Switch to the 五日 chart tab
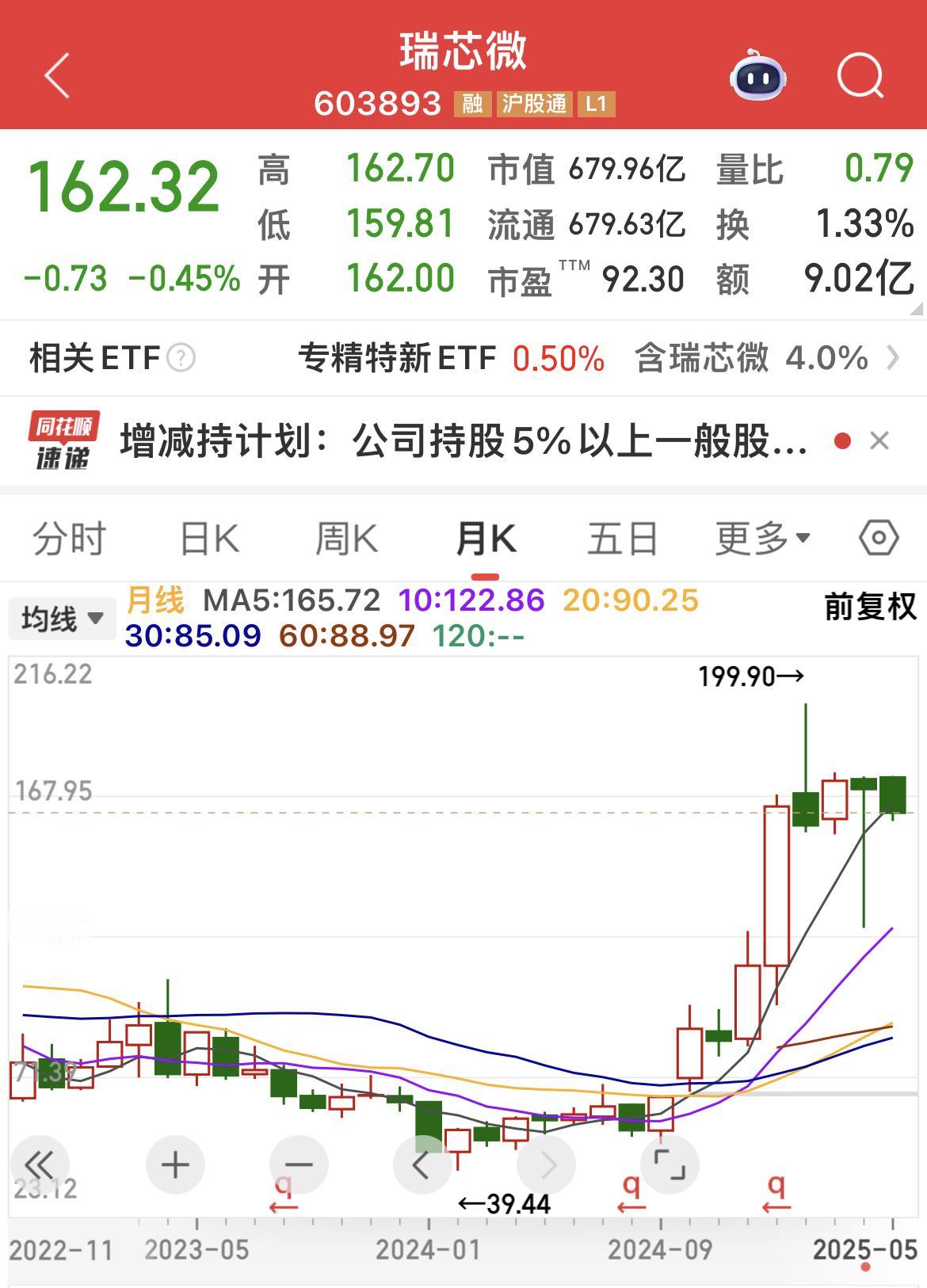Screen dimensions: 927x1288 coord(622,539)
